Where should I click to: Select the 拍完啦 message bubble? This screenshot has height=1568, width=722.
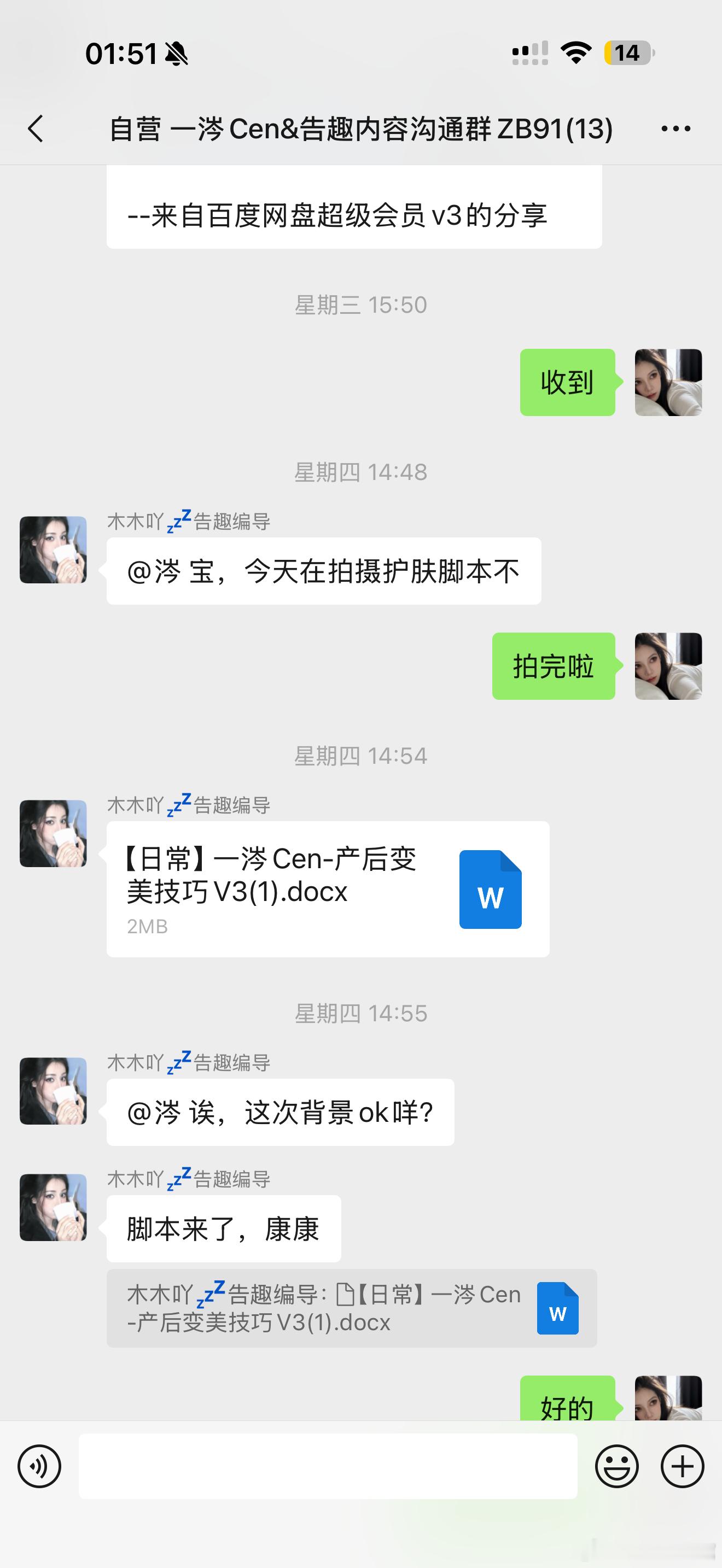(553, 666)
